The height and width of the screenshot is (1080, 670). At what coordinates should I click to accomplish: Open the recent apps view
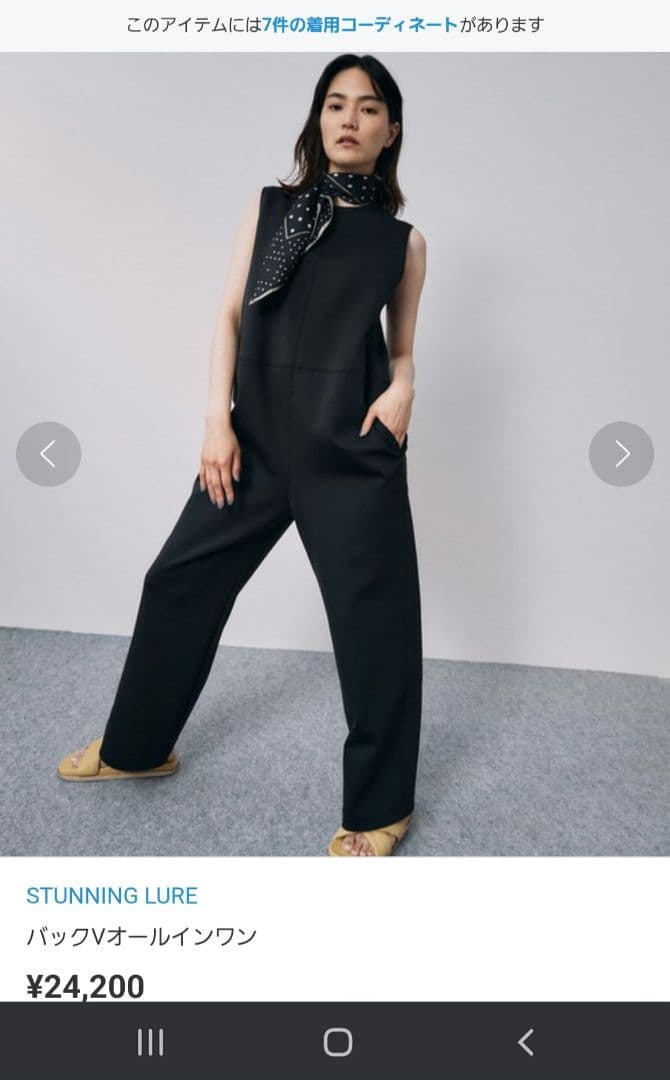pos(150,1042)
